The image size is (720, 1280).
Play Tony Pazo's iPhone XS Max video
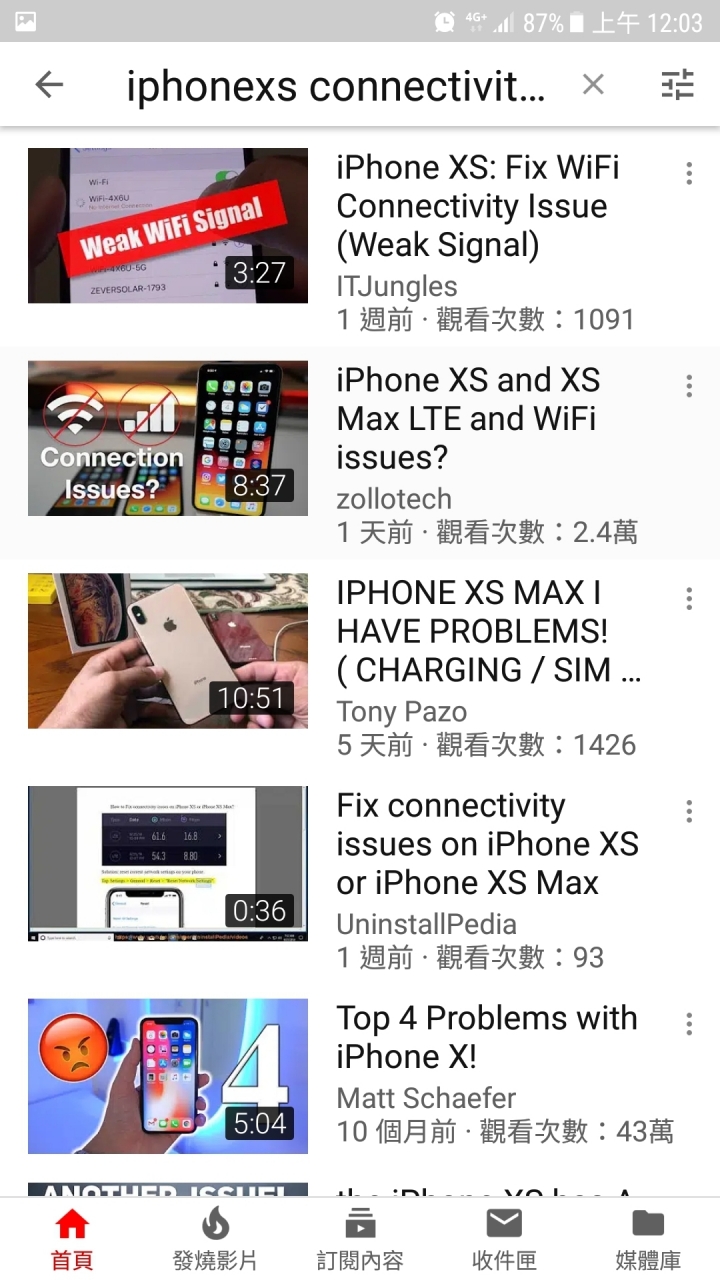coord(168,651)
